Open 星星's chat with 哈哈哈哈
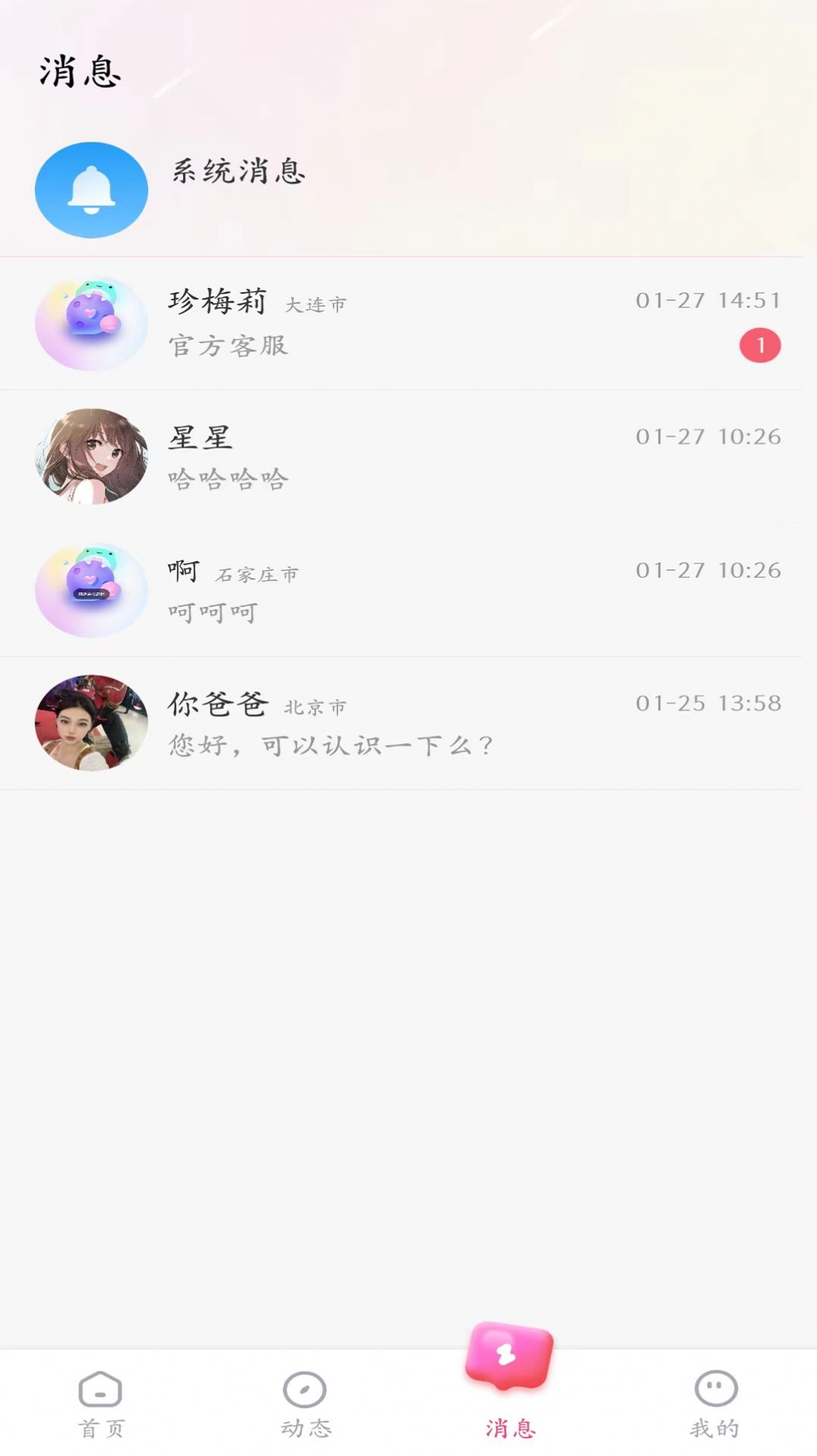Viewport: 817px width, 1456px height. click(x=380, y=456)
